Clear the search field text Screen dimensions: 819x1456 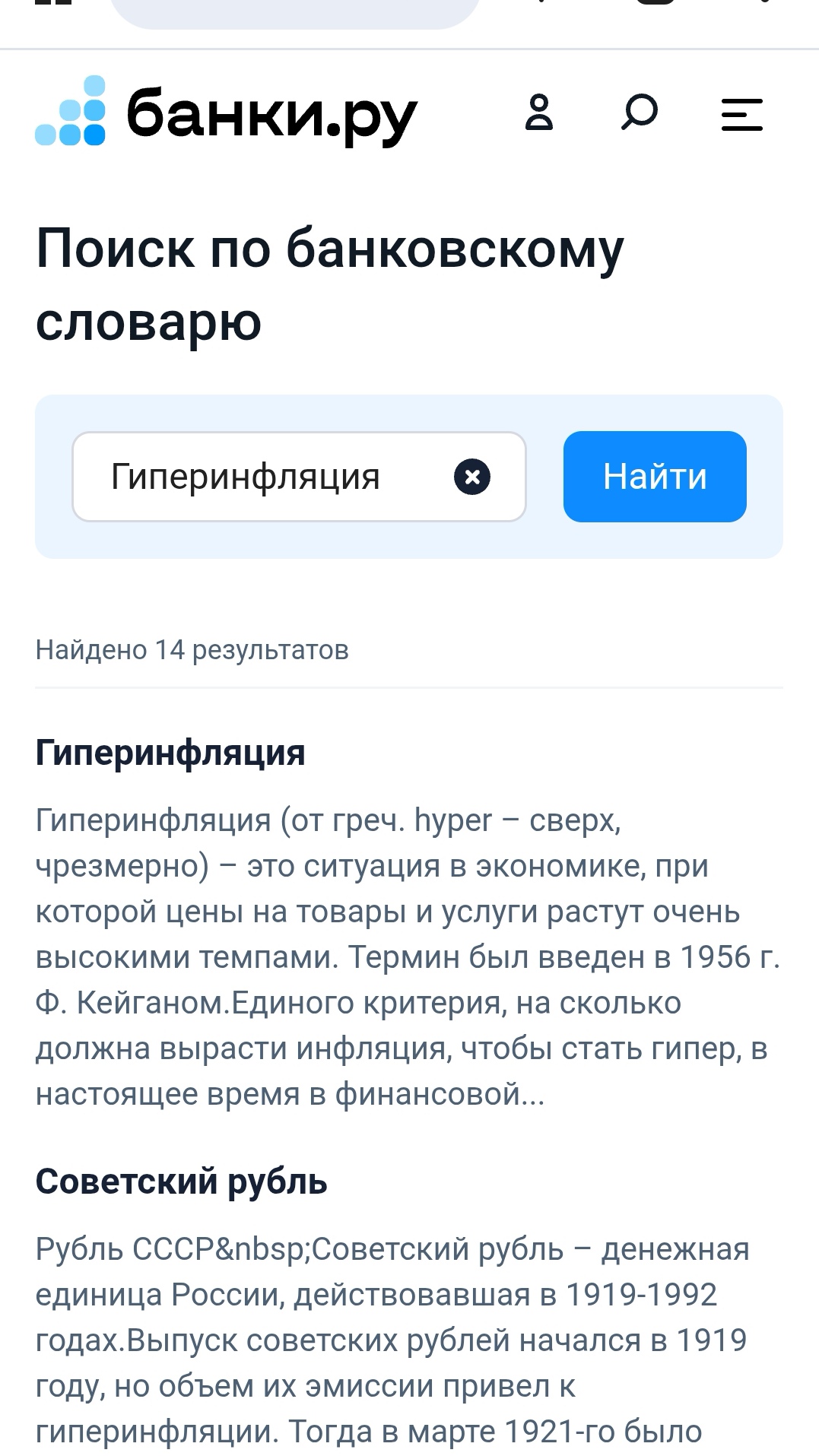472,477
